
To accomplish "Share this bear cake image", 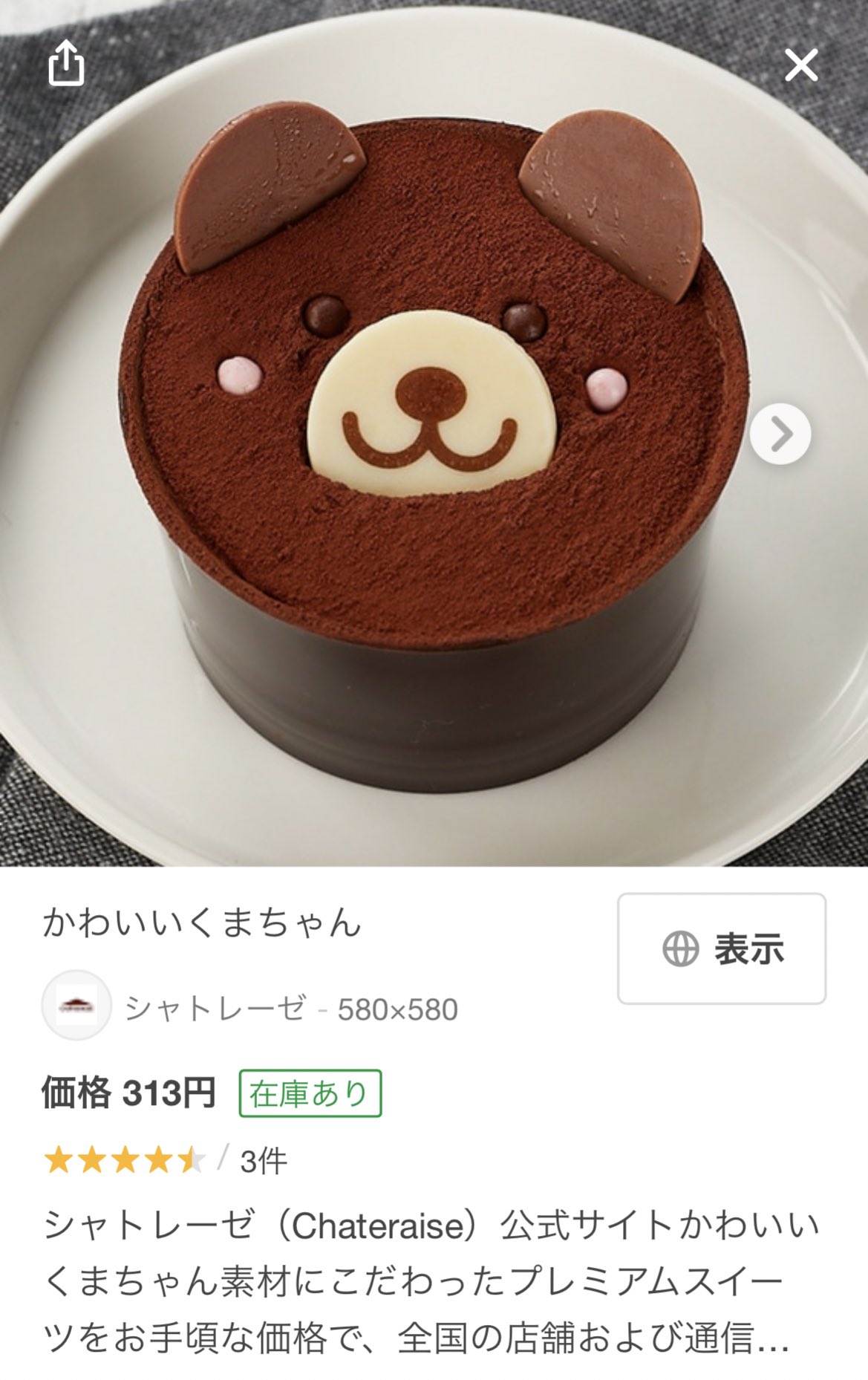I will pyautogui.click(x=66, y=63).
